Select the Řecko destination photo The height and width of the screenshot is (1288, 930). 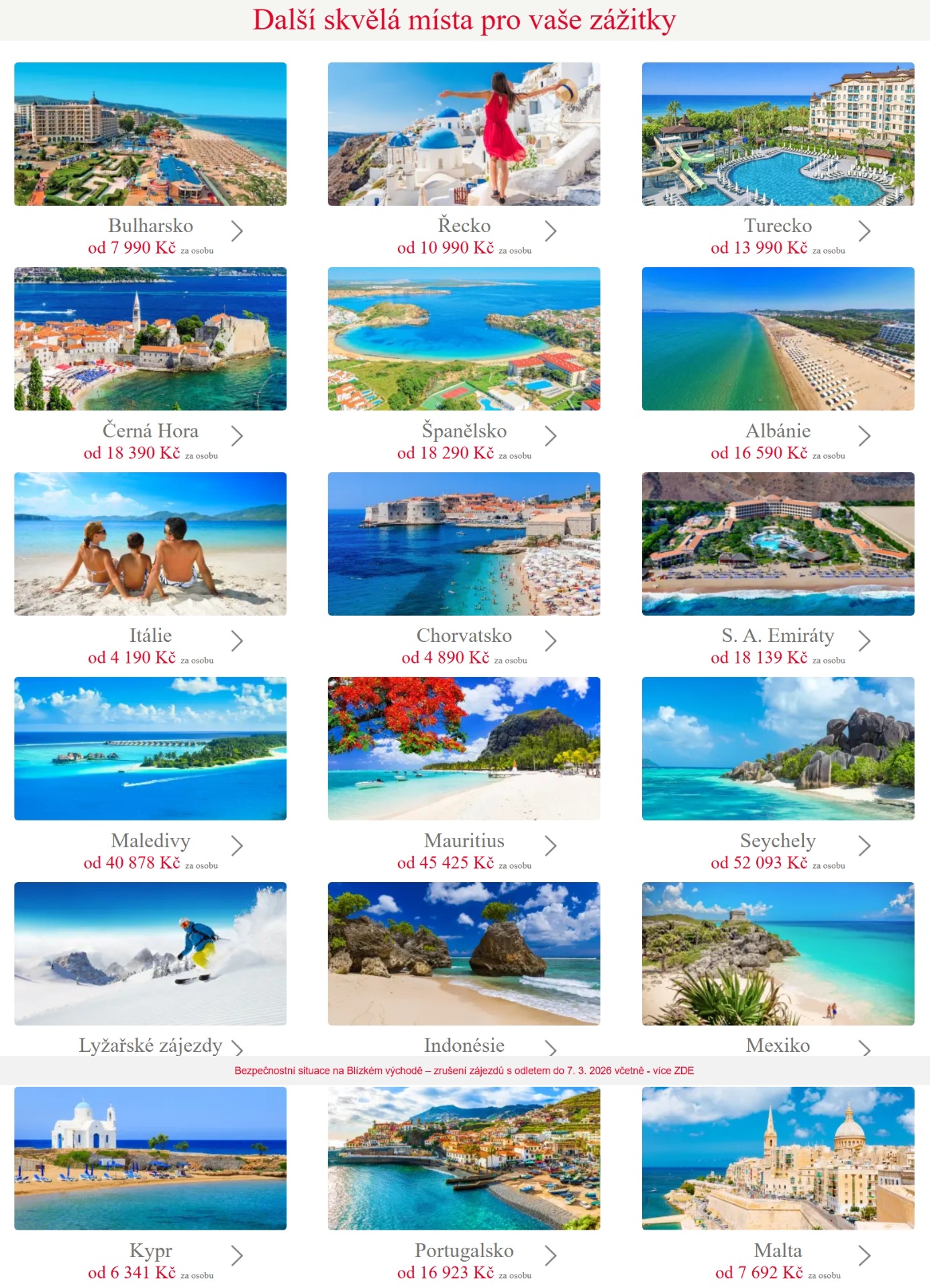464,134
